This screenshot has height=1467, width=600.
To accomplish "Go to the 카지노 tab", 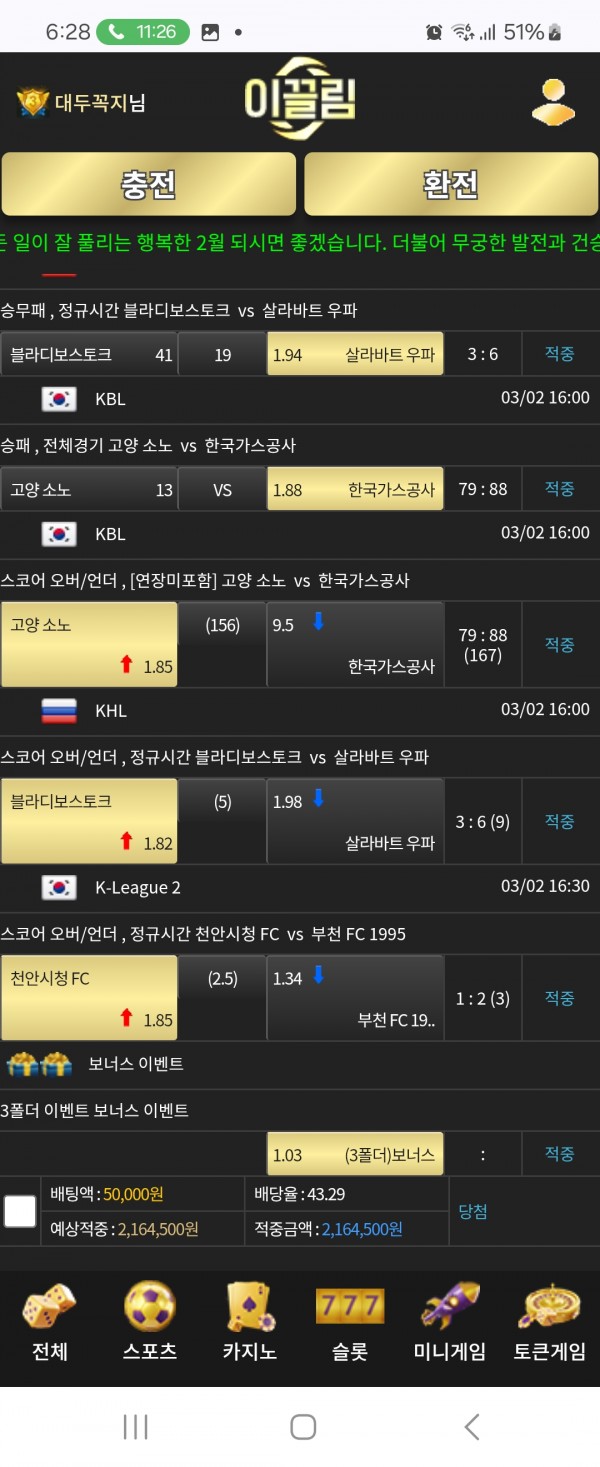I will (249, 1322).
